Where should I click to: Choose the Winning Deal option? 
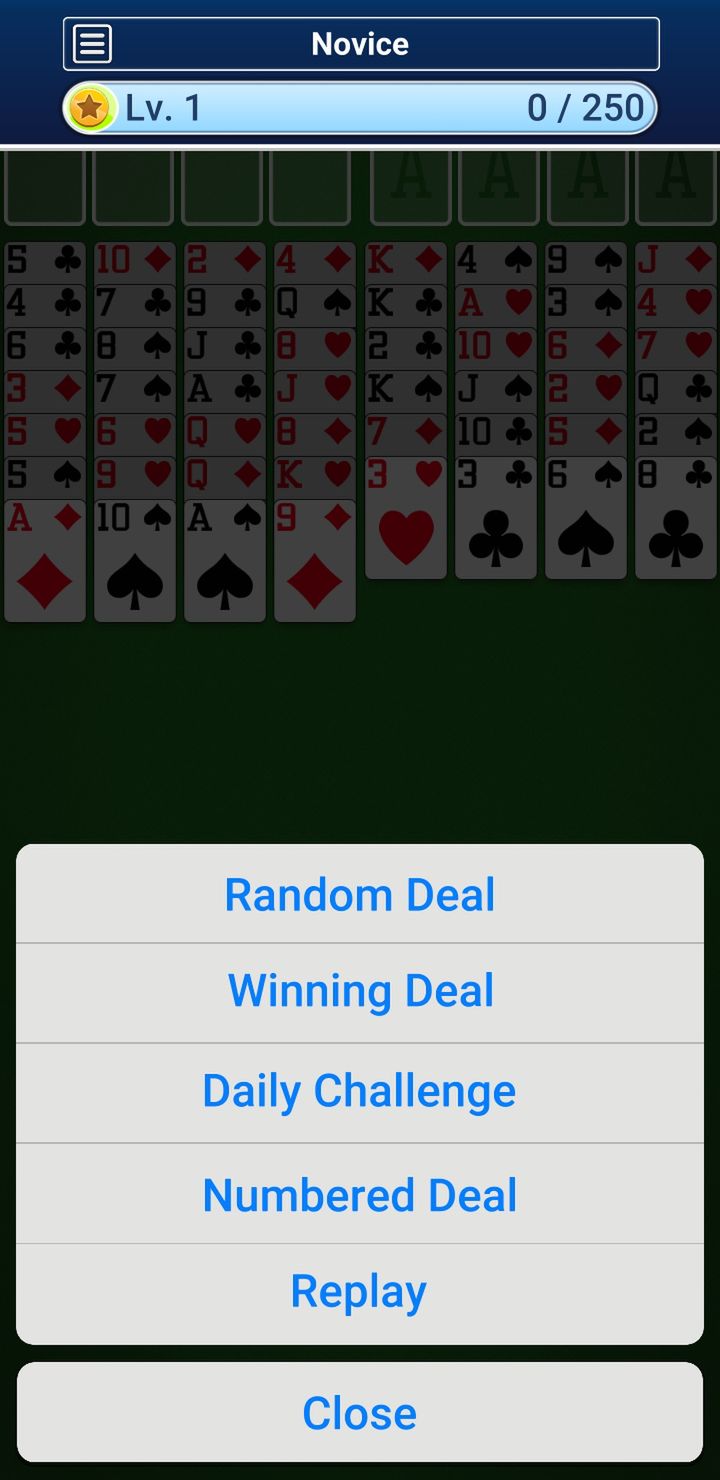point(360,993)
